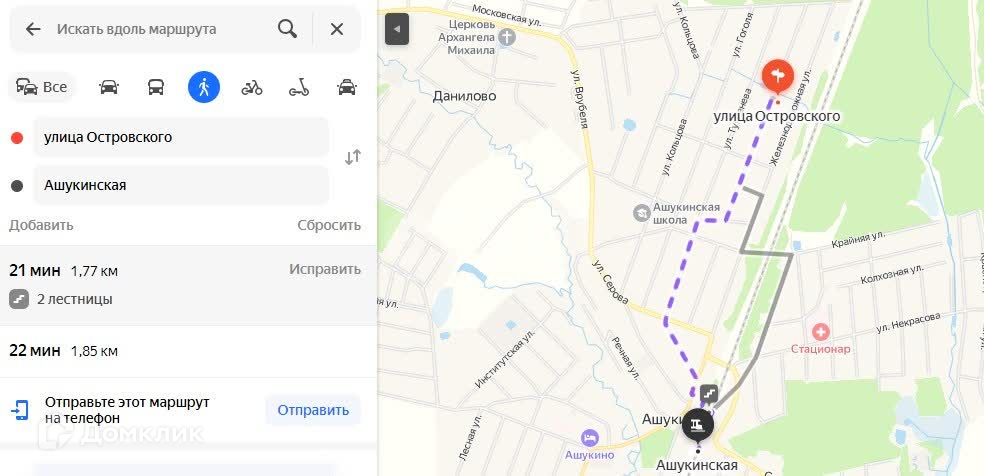Viewport: 984px width, 476px height.
Task: Switch to the scooter route mode
Action: click(x=299, y=87)
